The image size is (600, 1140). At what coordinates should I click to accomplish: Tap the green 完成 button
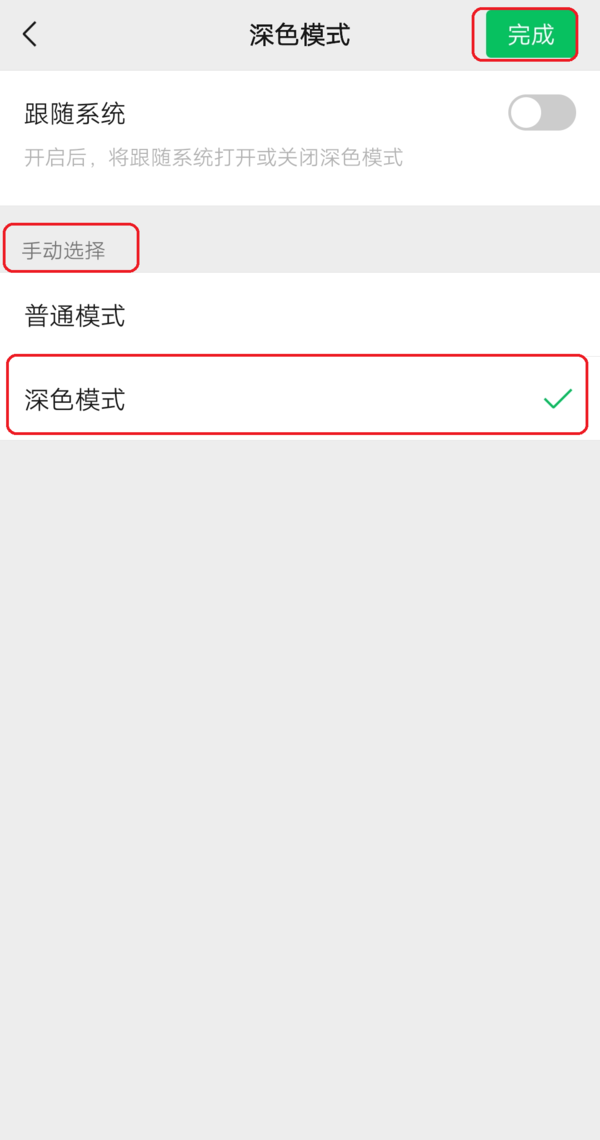pyautogui.click(x=530, y=35)
